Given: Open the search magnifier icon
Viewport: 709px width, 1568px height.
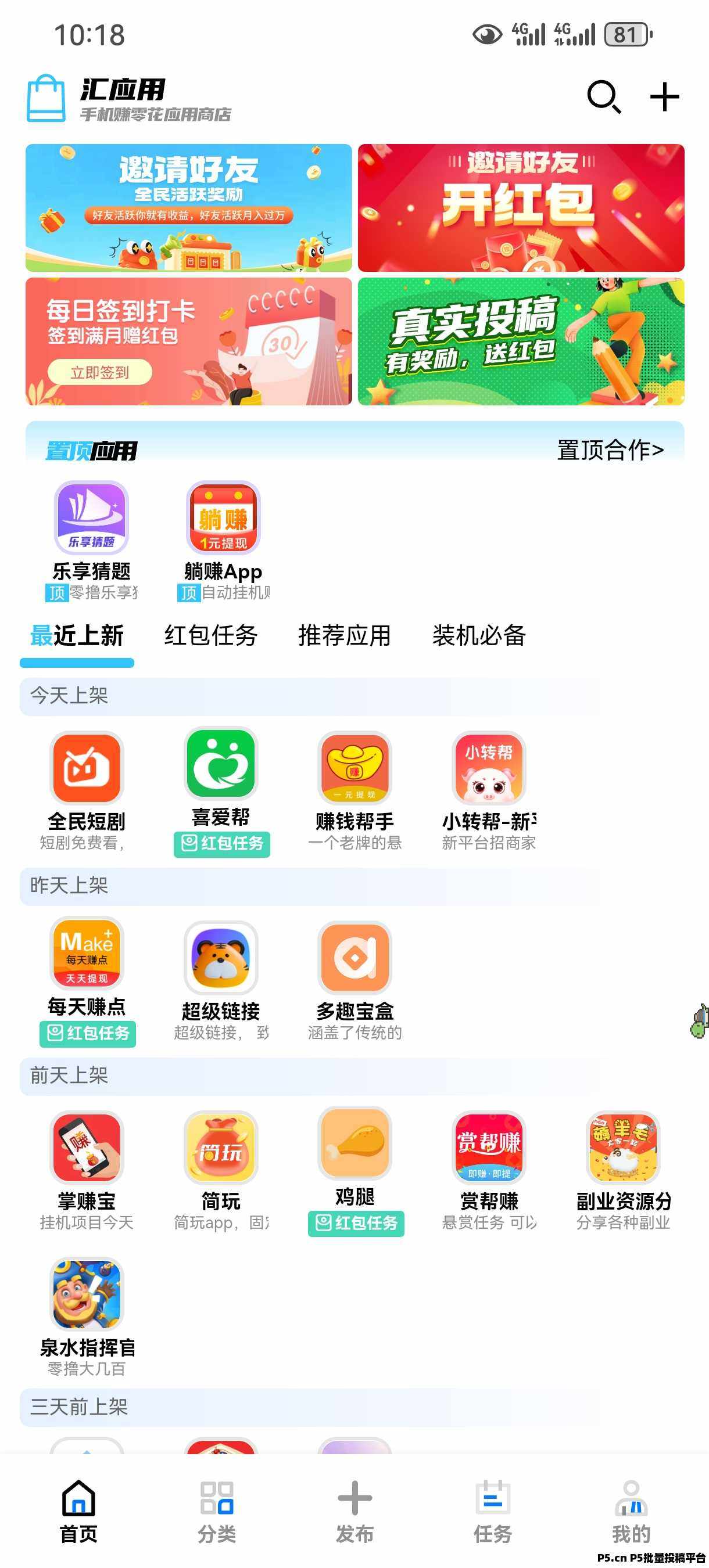Looking at the screenshot, I should pos(603,97).
